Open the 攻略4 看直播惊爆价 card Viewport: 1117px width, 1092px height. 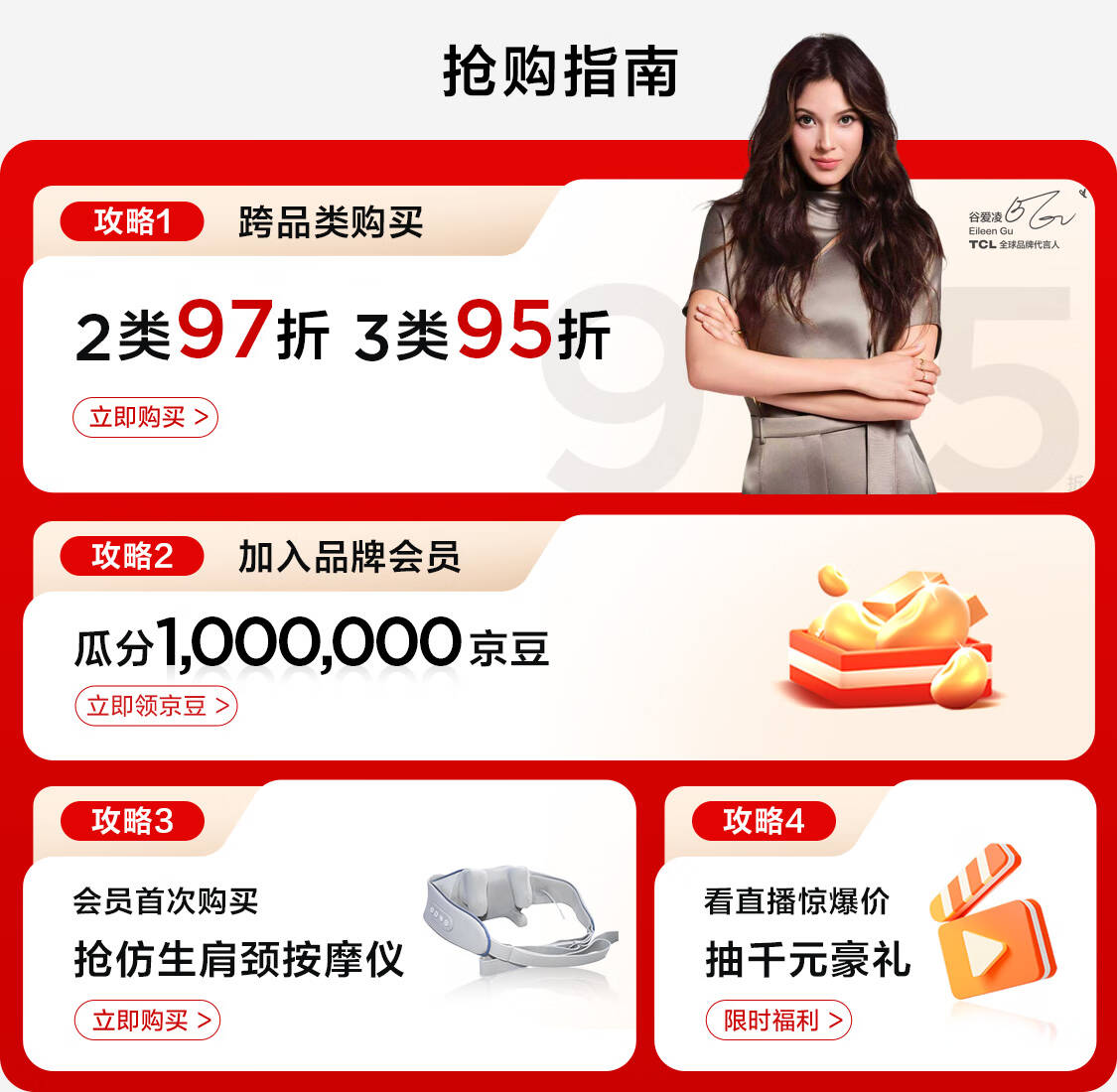[x=875, y=925]
